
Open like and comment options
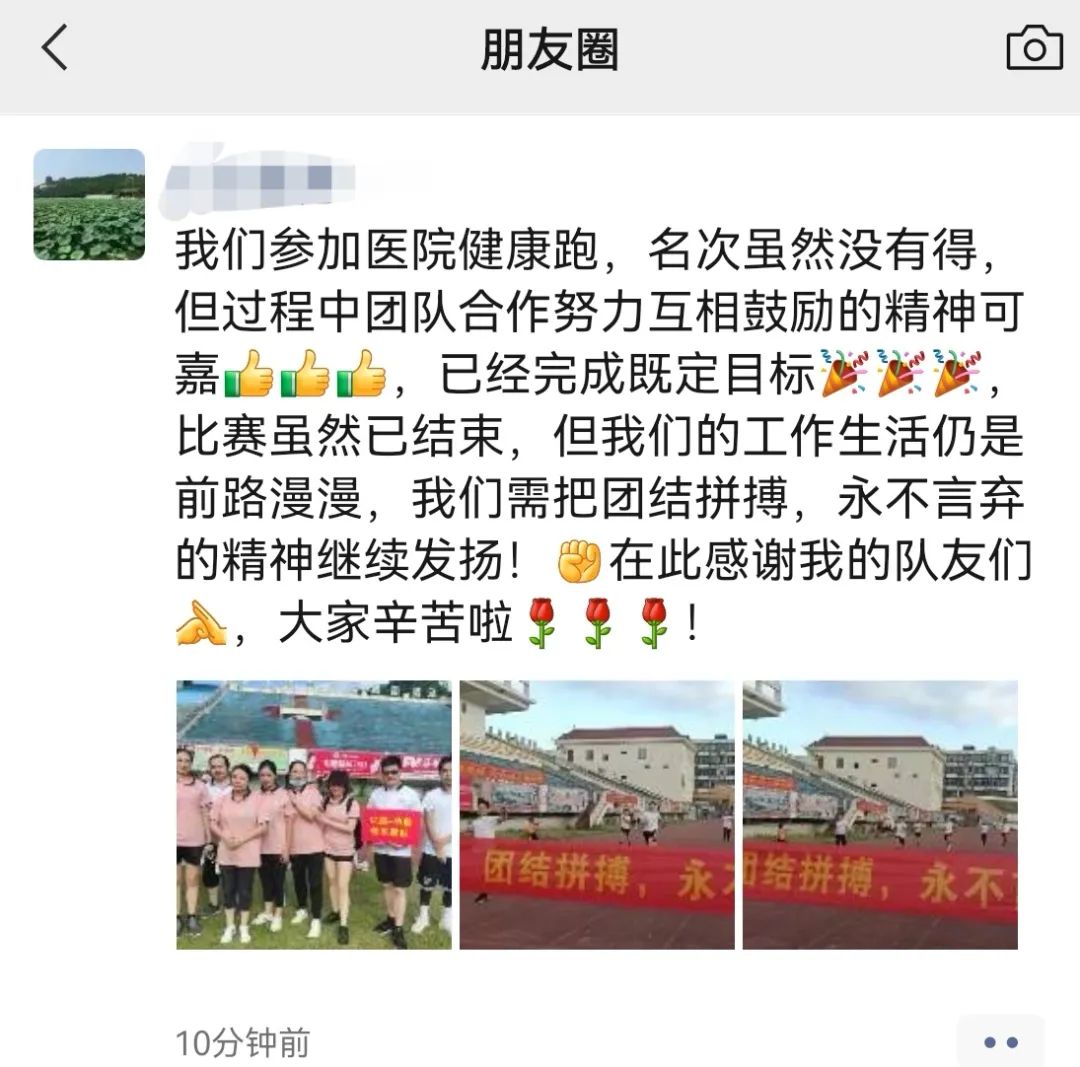[1000, 1042]
